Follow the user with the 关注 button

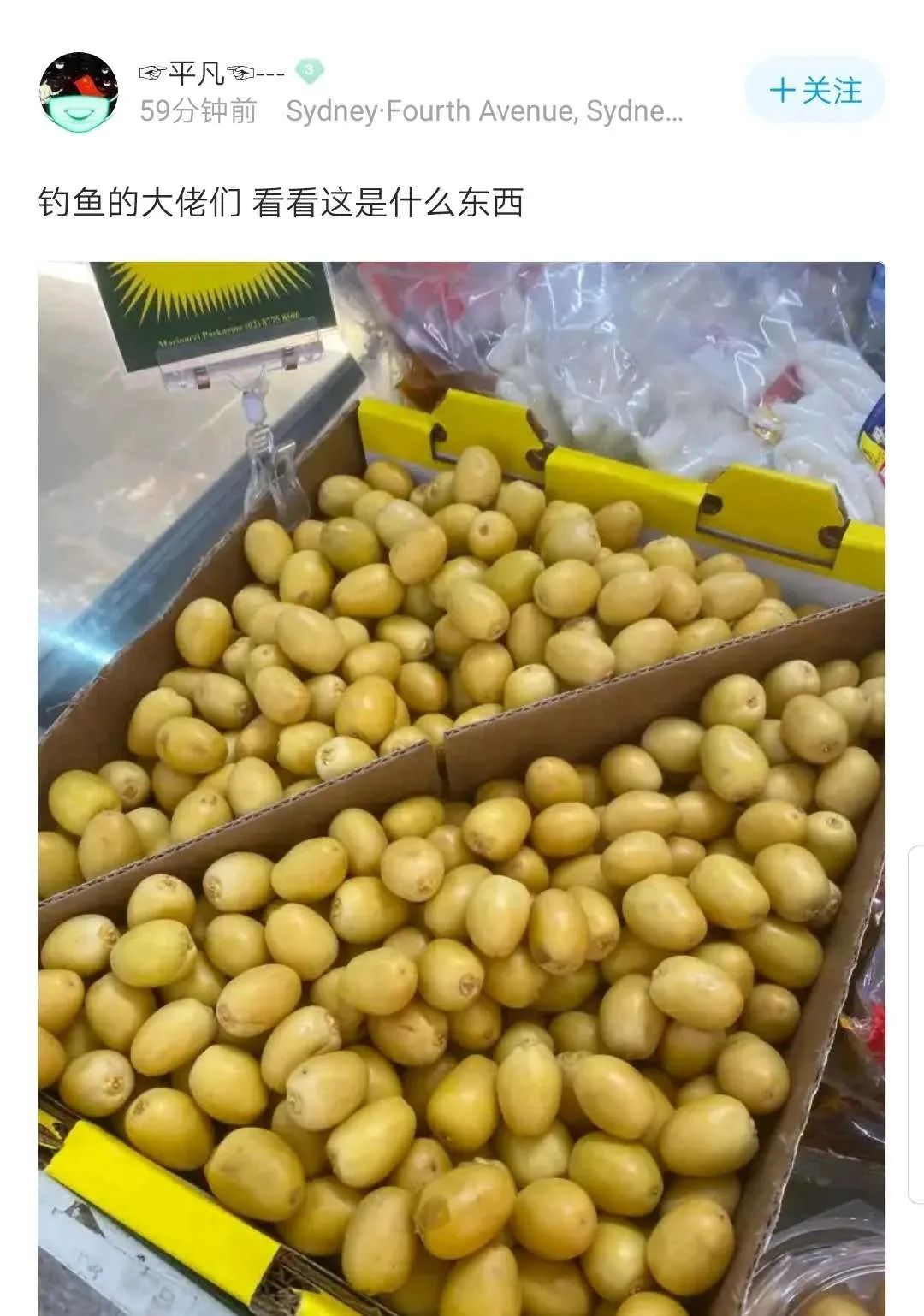[x=814, y=91]
